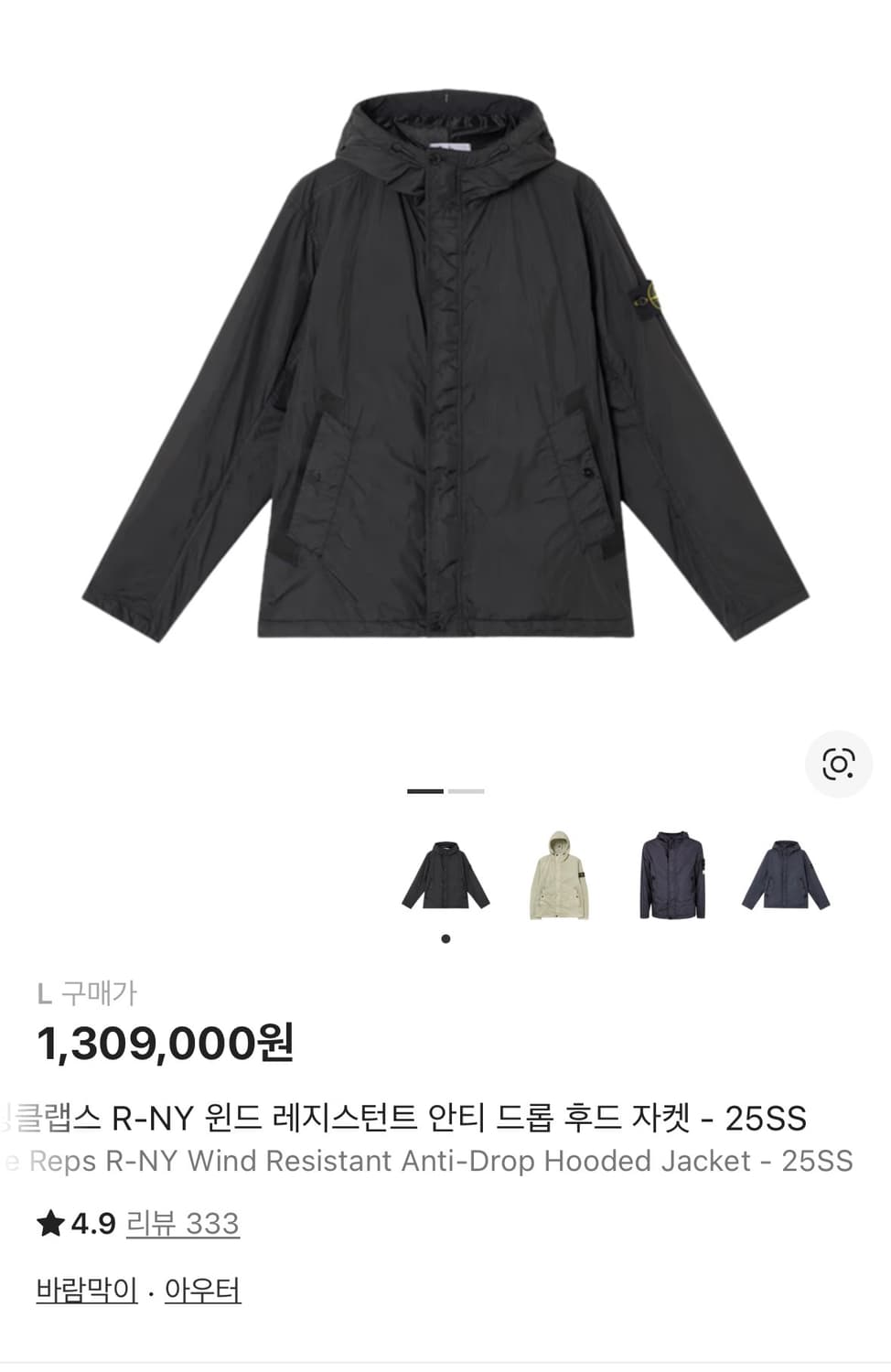Select the black jacket variant thumbnail
The width and height of the screenshot is (891, 1372).
[x=447, y=874]
